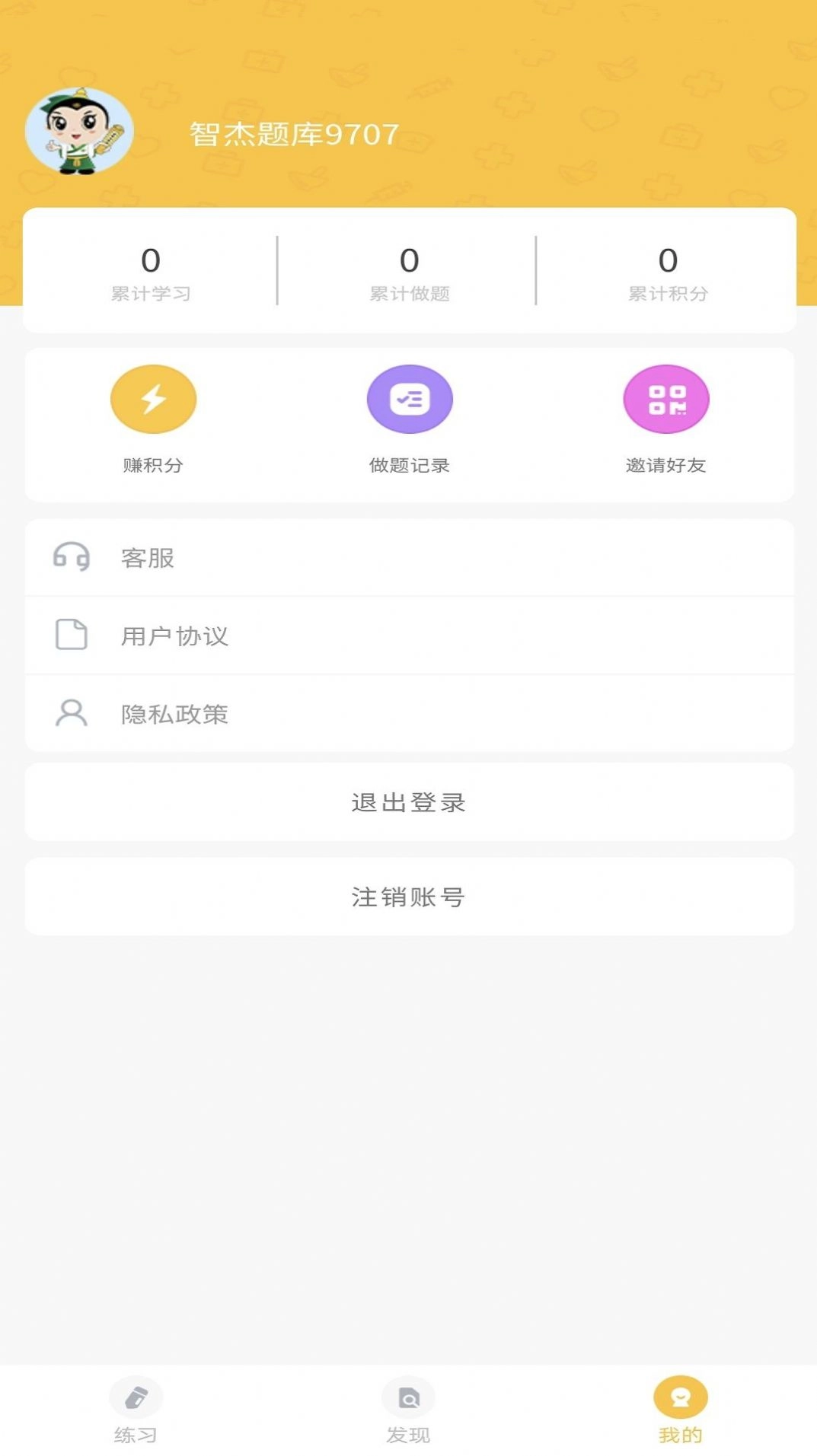Tap the 累计积分 points counter
Screen dimensions: 817x1456
tap(669, 272)
